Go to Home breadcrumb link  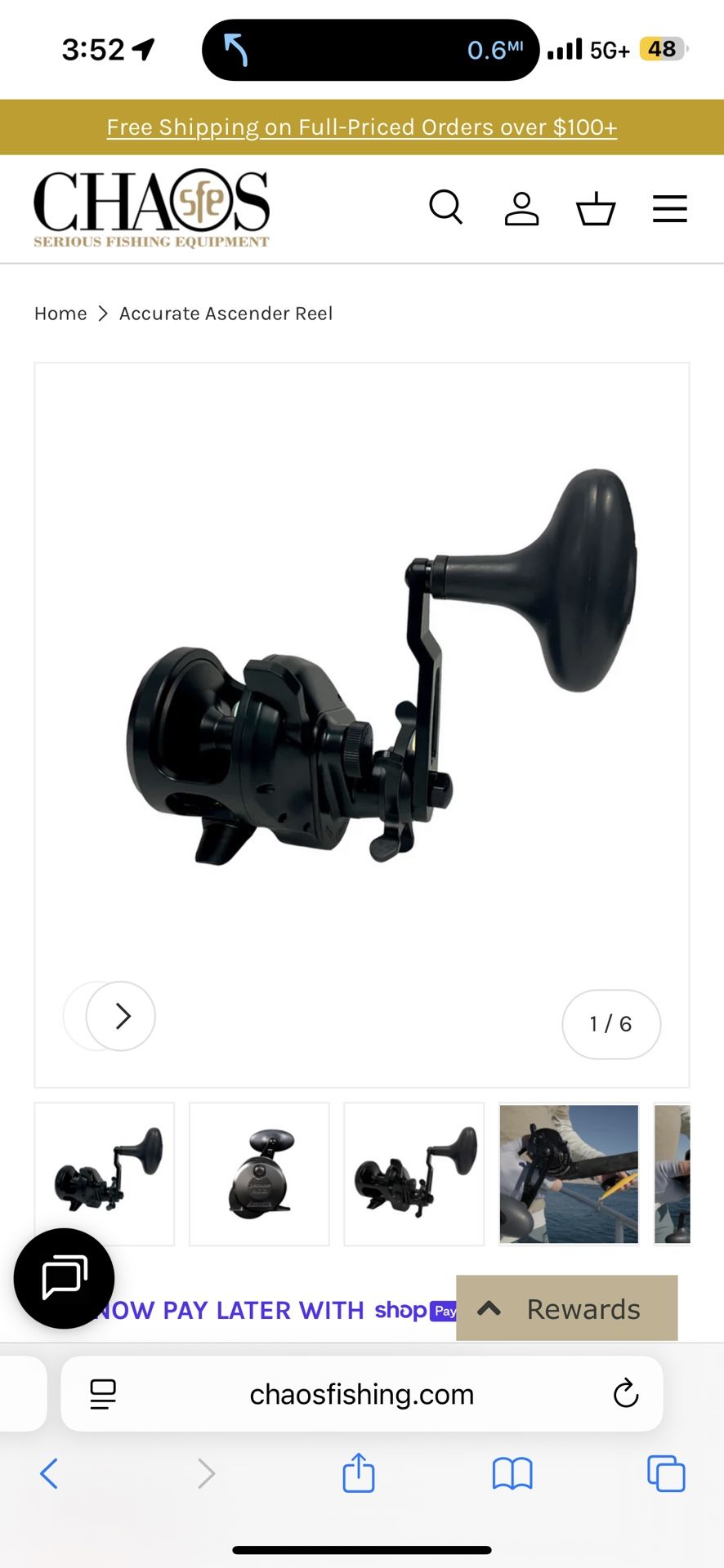[x=60, y=314]
